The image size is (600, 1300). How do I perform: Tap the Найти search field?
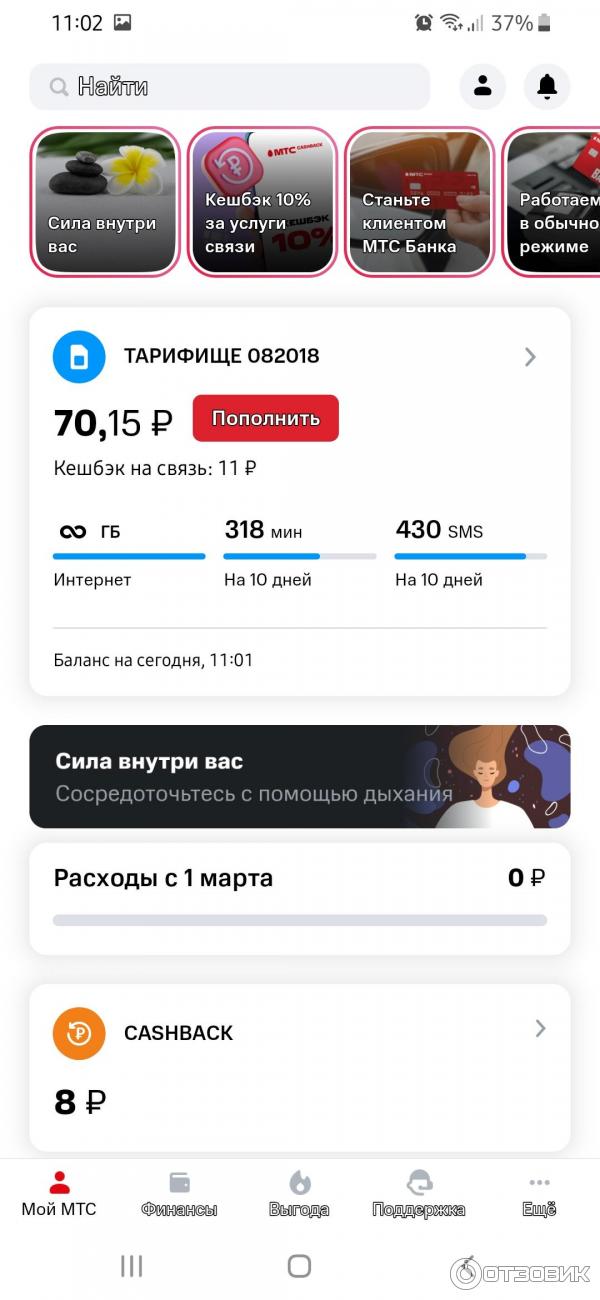230,87
